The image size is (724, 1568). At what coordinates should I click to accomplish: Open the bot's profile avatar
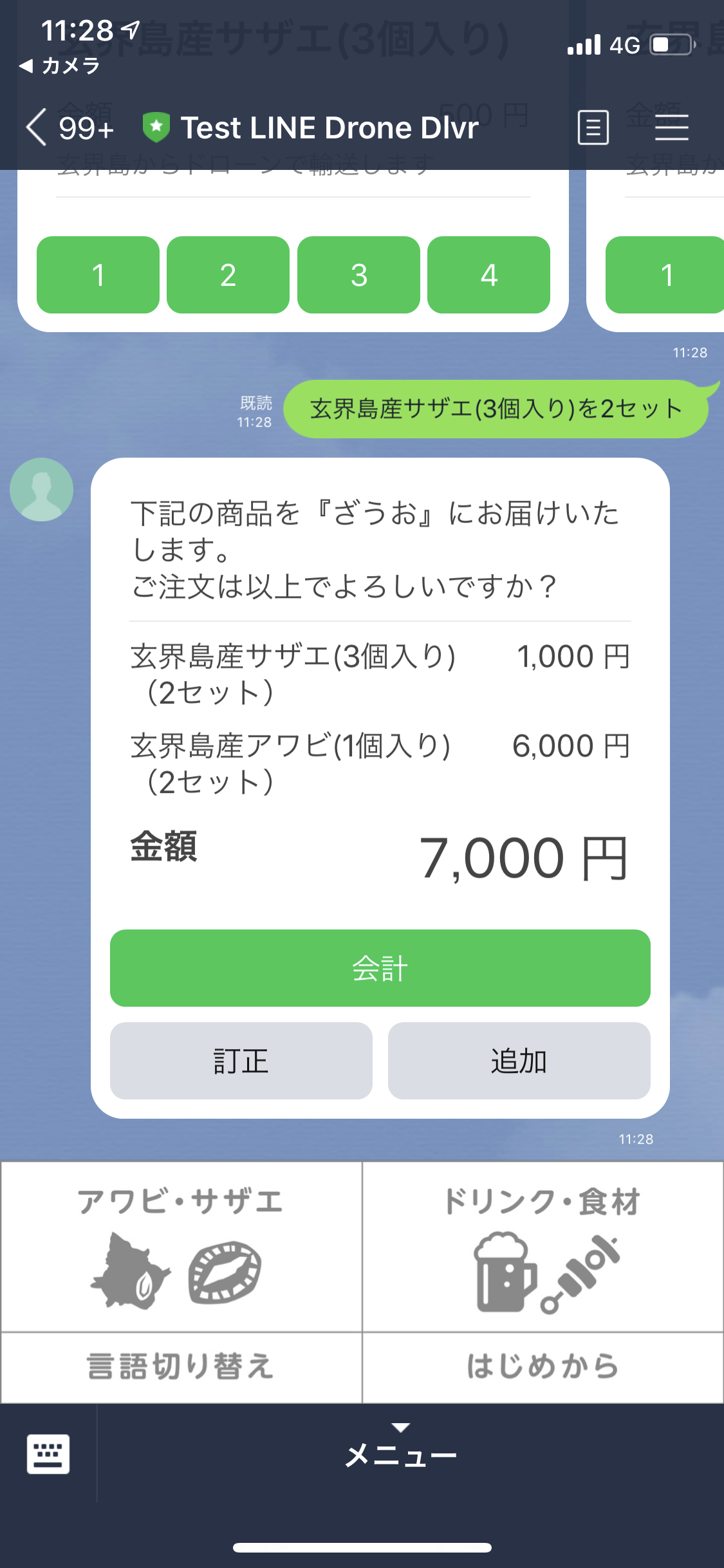42,490
